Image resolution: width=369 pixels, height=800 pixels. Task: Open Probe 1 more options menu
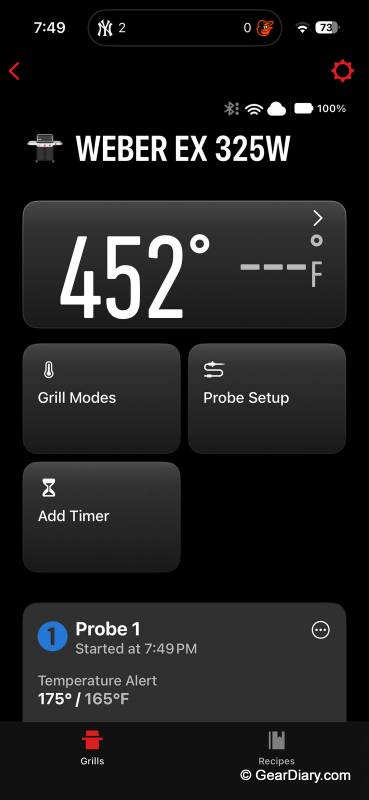(x=321, y=630)
